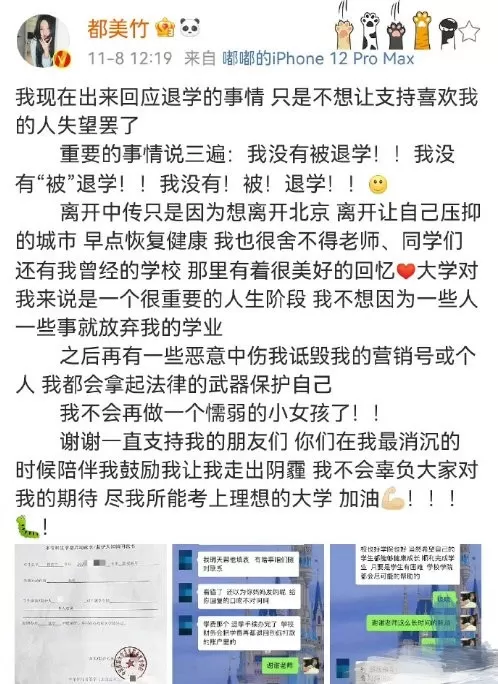Open the third attached chat screenshot image
The width and height of the screenshot is (498, 684).
(406, 614)
